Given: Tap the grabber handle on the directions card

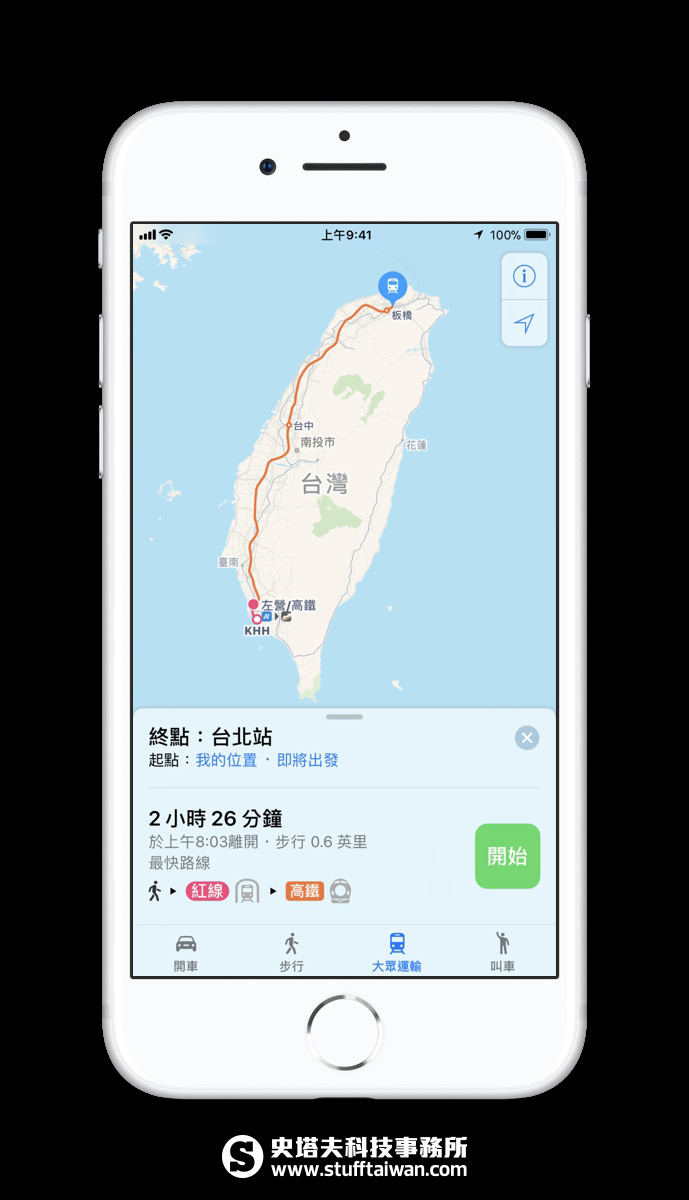Looking at the screenshot, I should coord(344,717).
